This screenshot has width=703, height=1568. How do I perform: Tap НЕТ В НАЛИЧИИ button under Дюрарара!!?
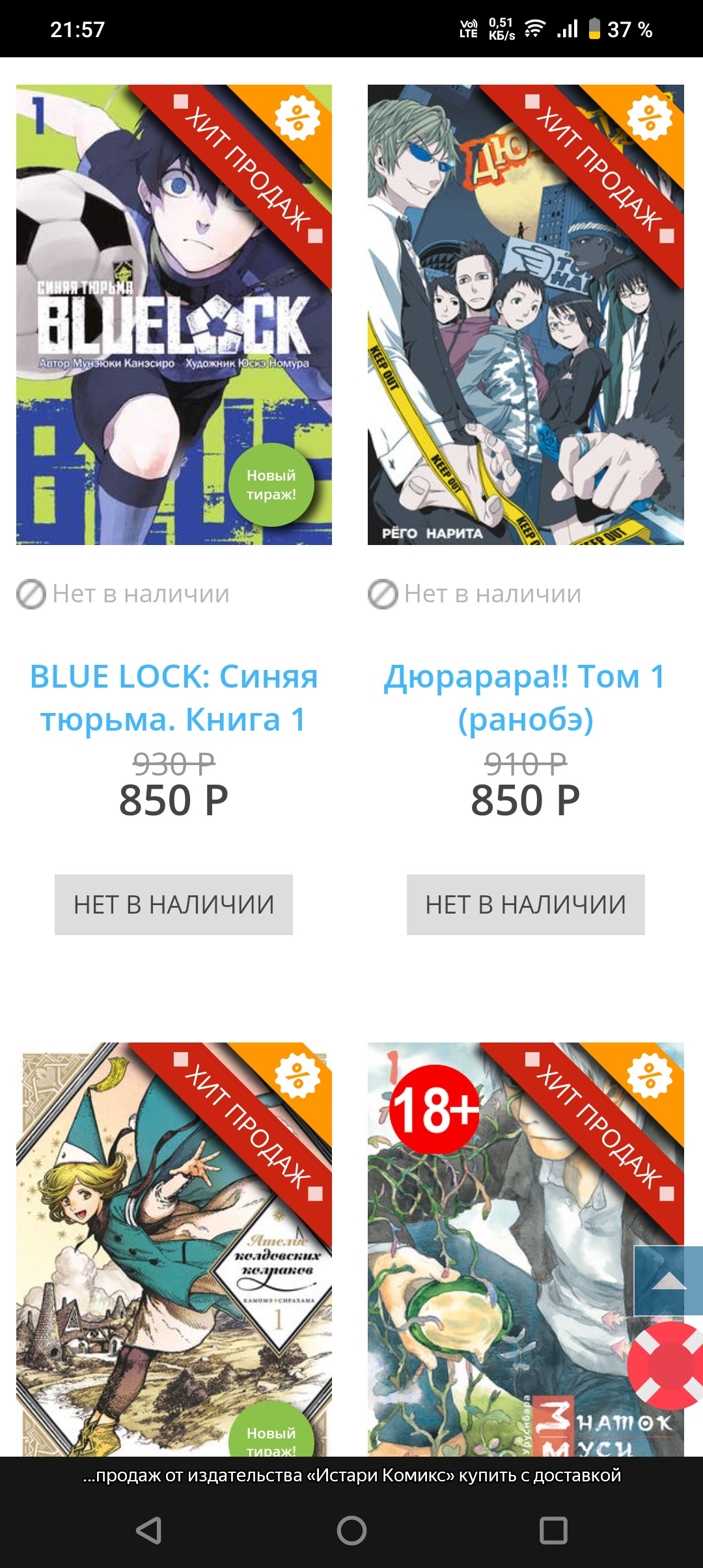(526, 904)
